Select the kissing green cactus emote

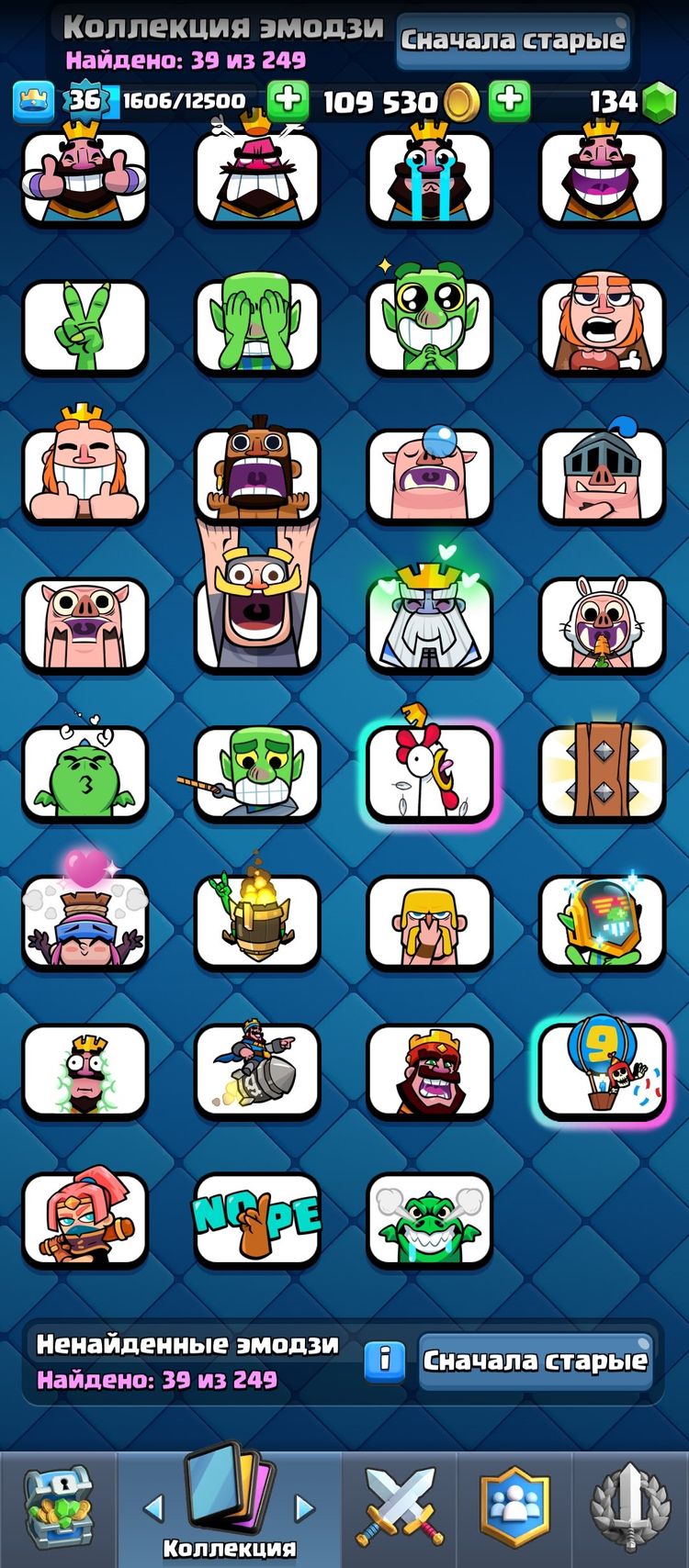(85, 773)
